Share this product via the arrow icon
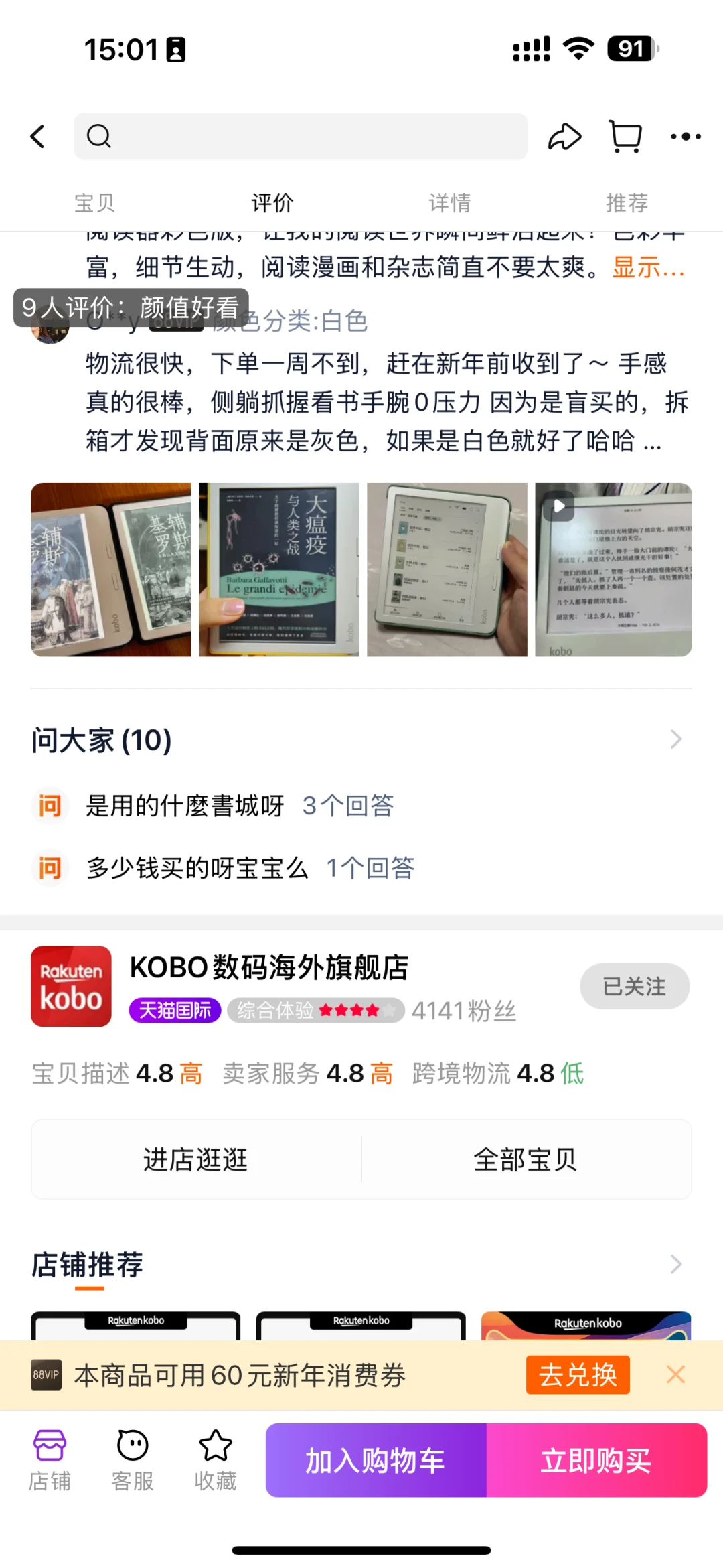Viewport: 723px width, 1568px height. pos(564,137)
